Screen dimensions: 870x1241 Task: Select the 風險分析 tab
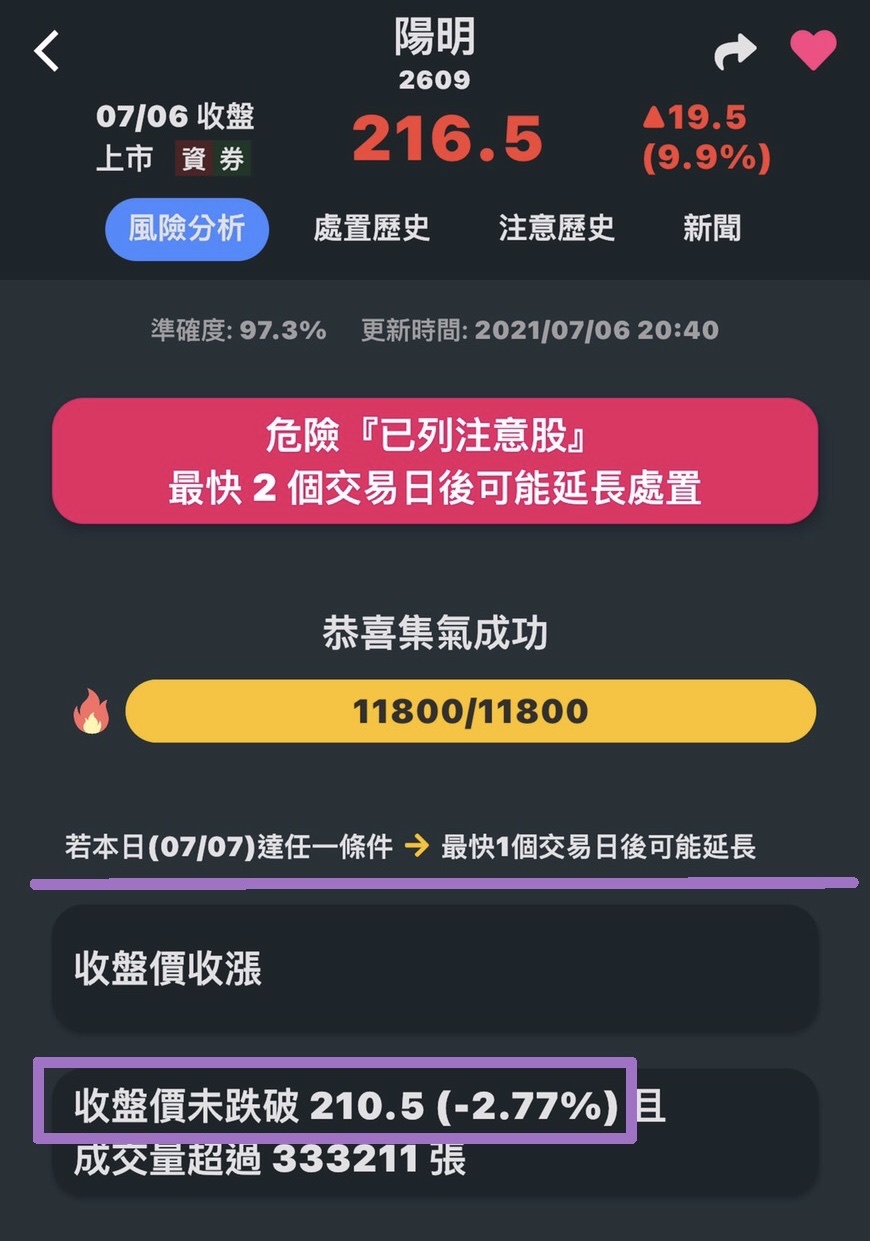[187, 229]
